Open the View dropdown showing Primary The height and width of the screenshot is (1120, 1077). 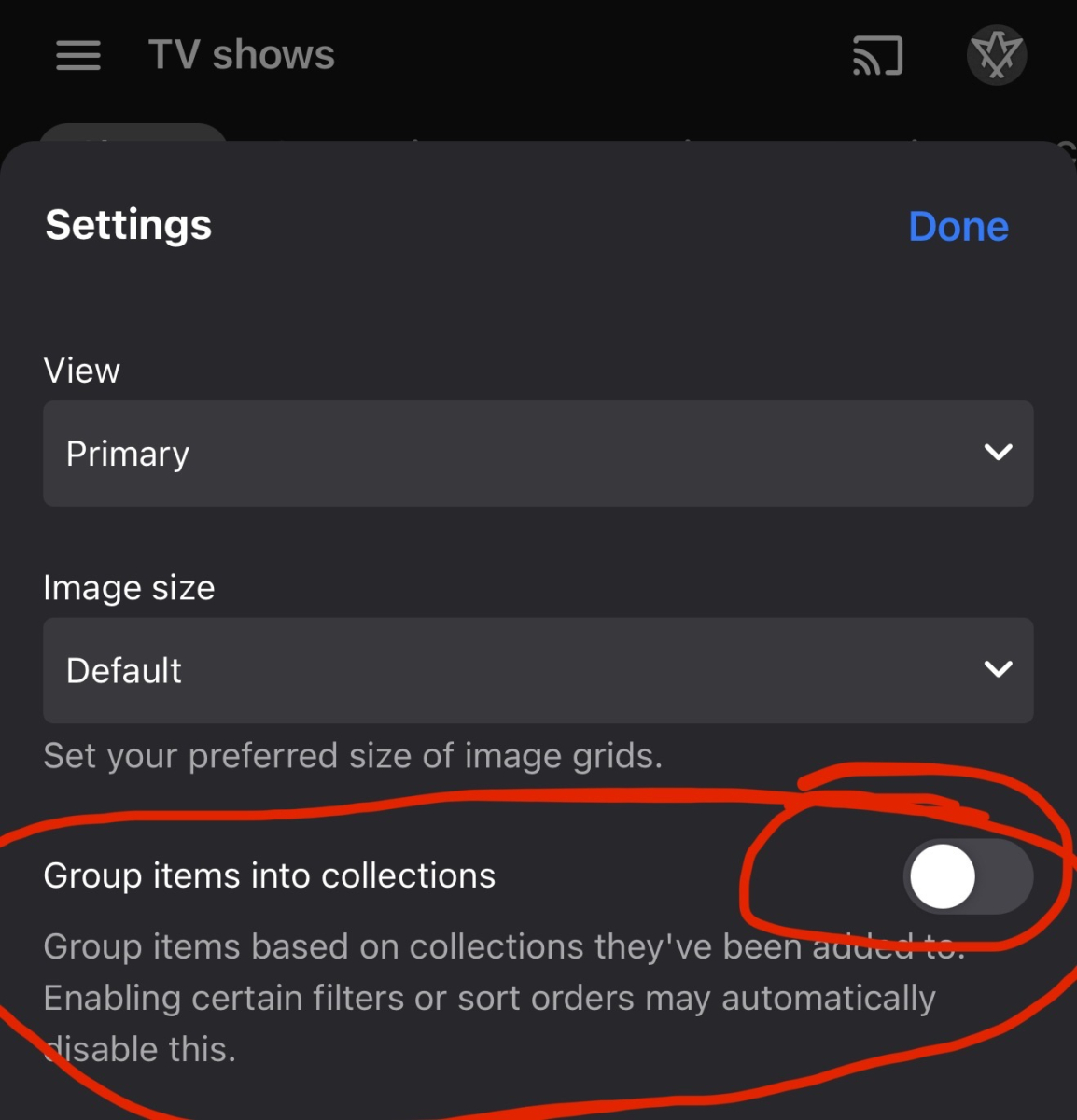[x=538, y=454]
